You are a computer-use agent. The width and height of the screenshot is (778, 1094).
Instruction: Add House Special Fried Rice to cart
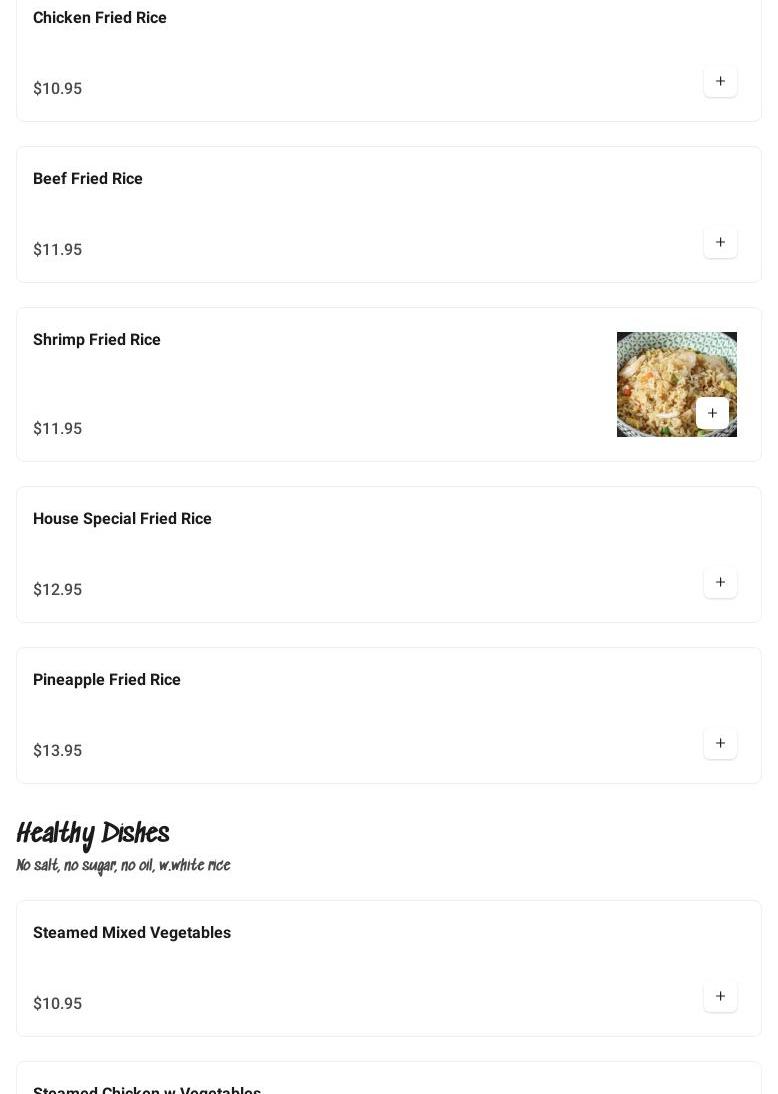pos(720,583)
